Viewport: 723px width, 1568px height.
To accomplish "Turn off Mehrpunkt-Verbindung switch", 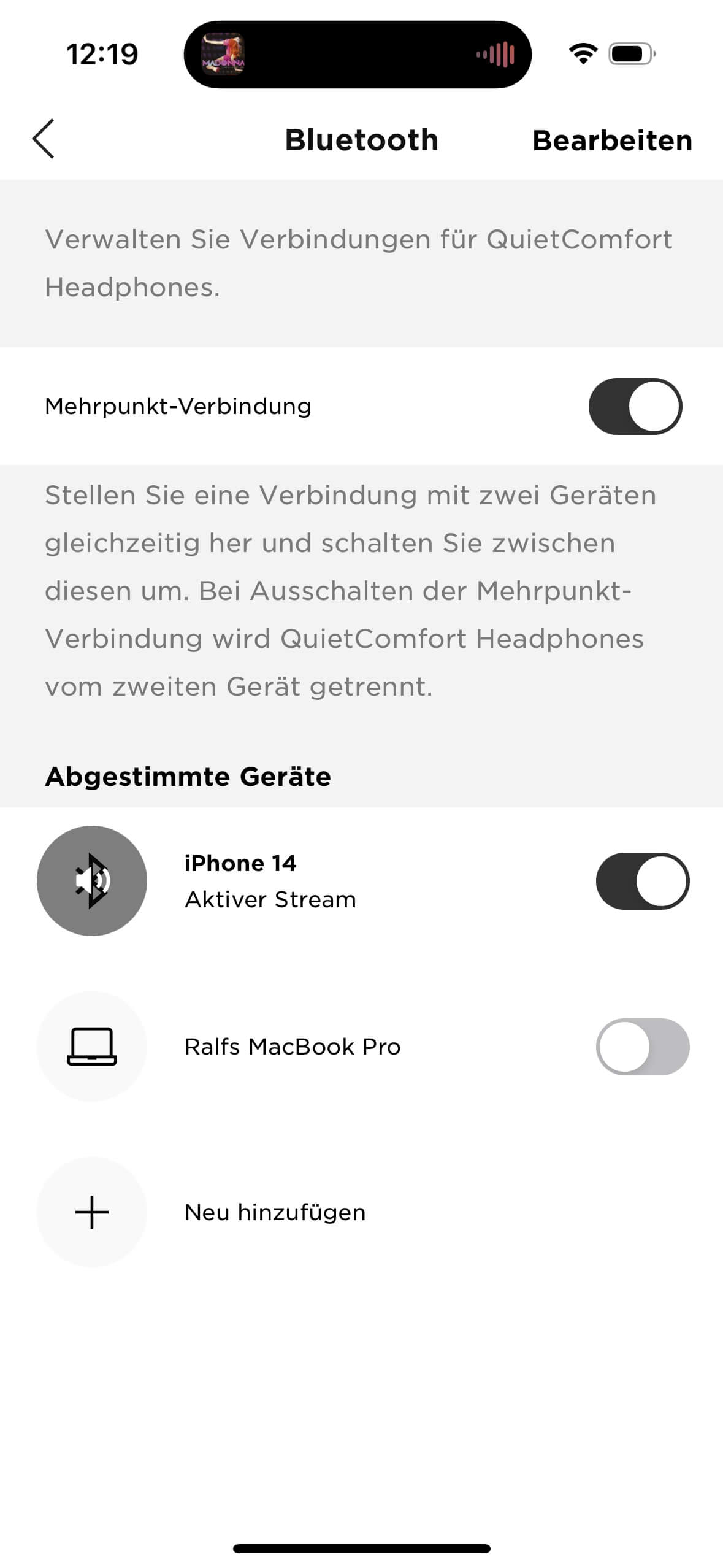I will [635, 406].
